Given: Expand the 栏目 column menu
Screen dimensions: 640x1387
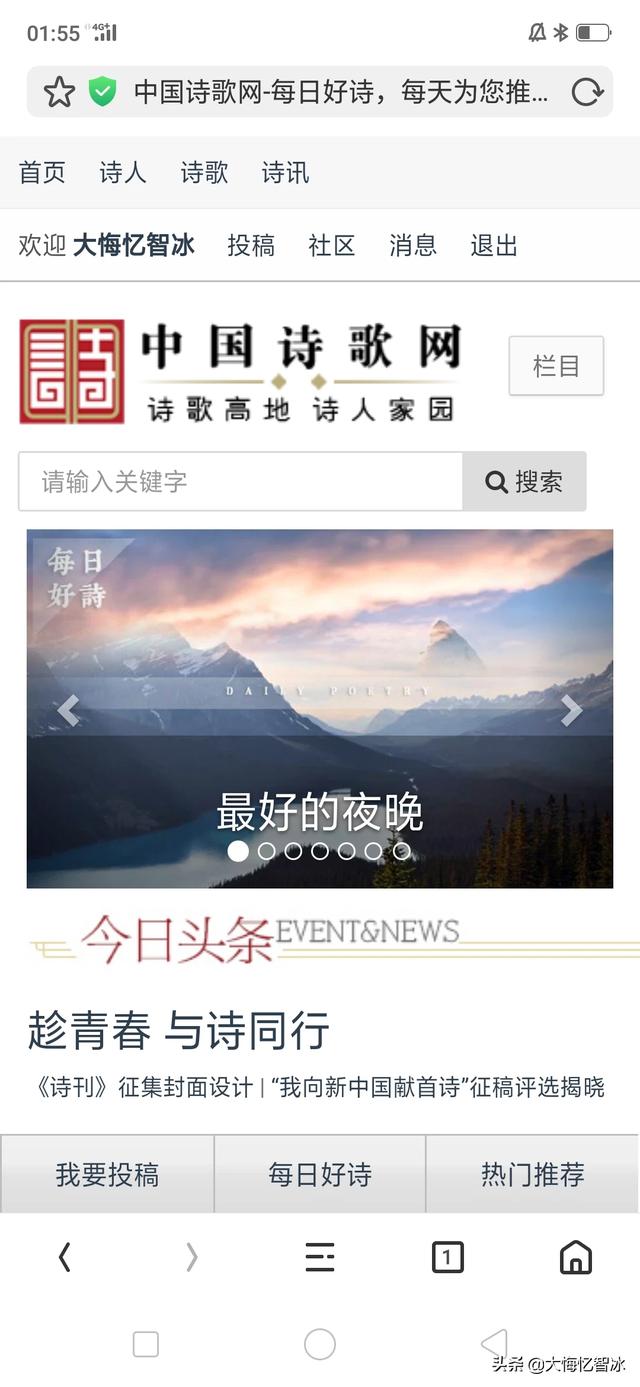Looking at the screenshot, I should 556,366.
